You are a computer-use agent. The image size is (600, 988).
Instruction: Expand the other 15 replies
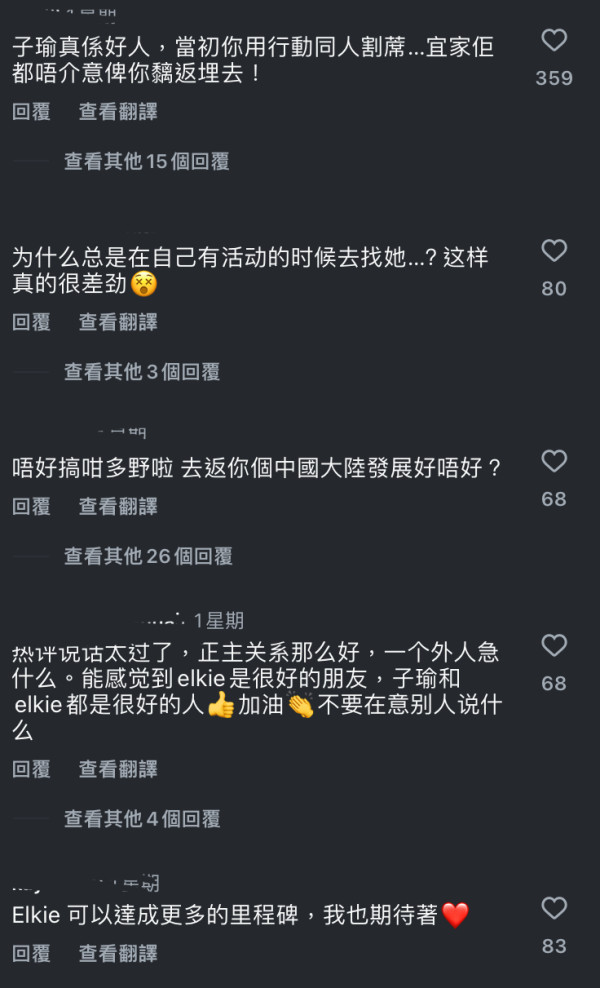coord(147,161)
